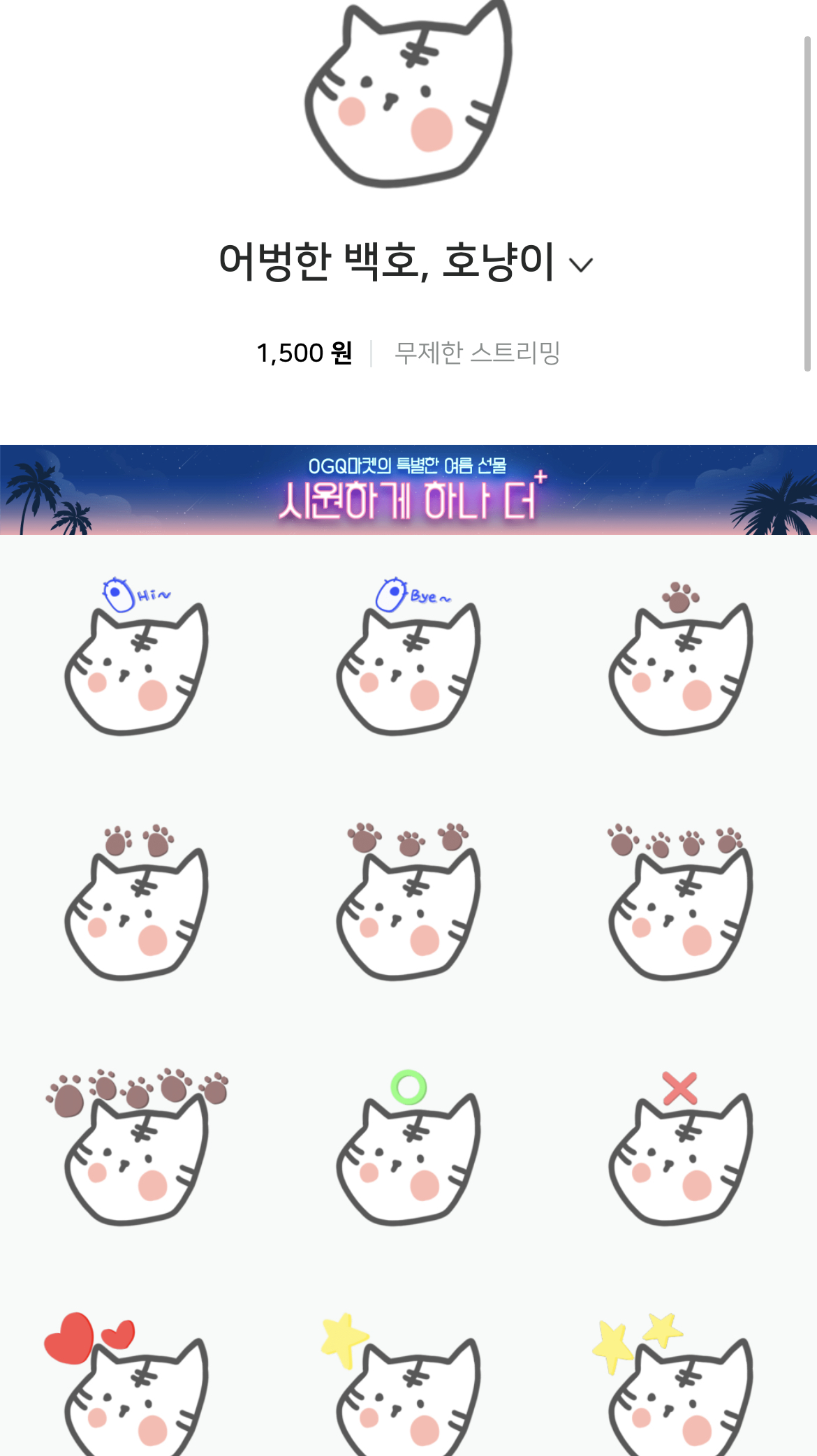Open the red hearts tiger sticker

(x=137, y=1386)
